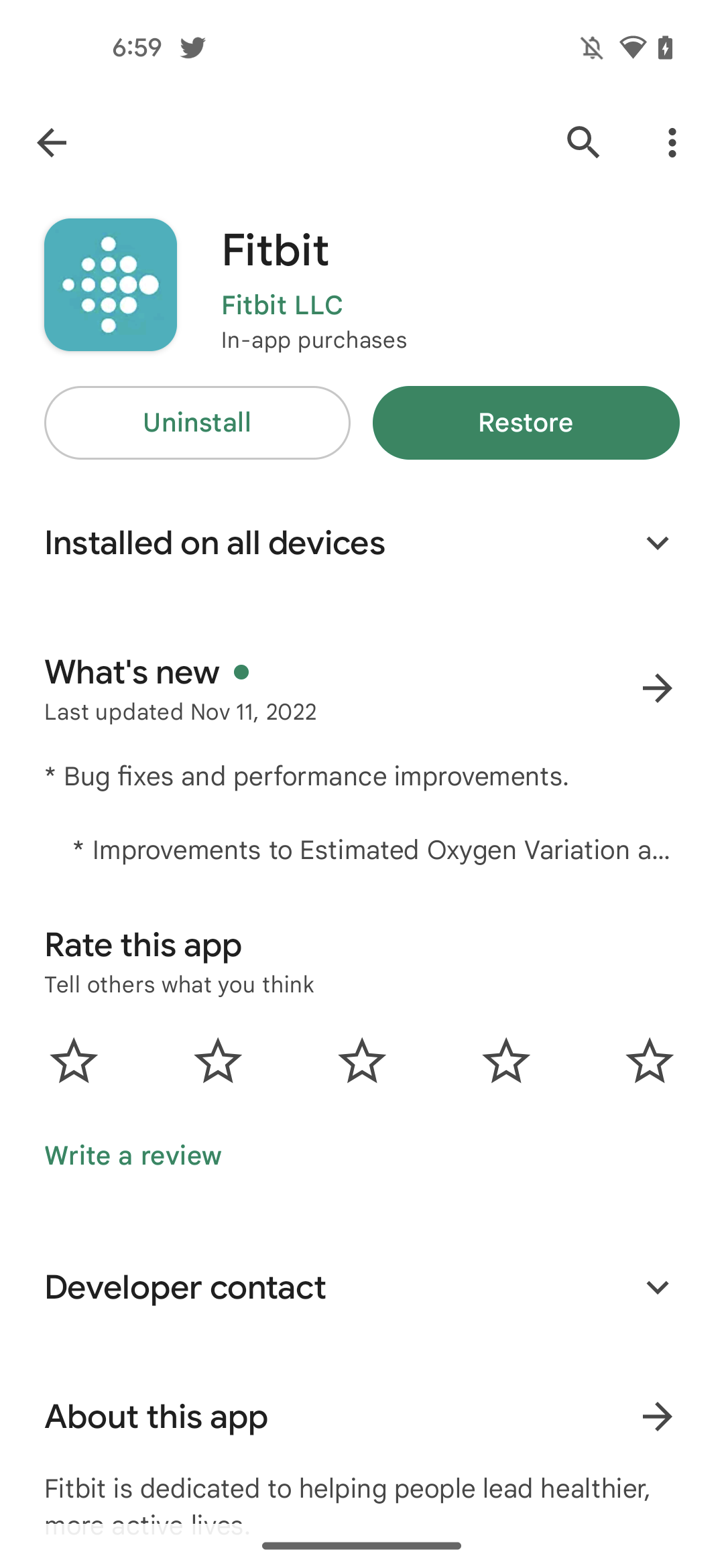The image size is (724, 1568).
Task: Rate the app one star
Action: click(74, 1061)
